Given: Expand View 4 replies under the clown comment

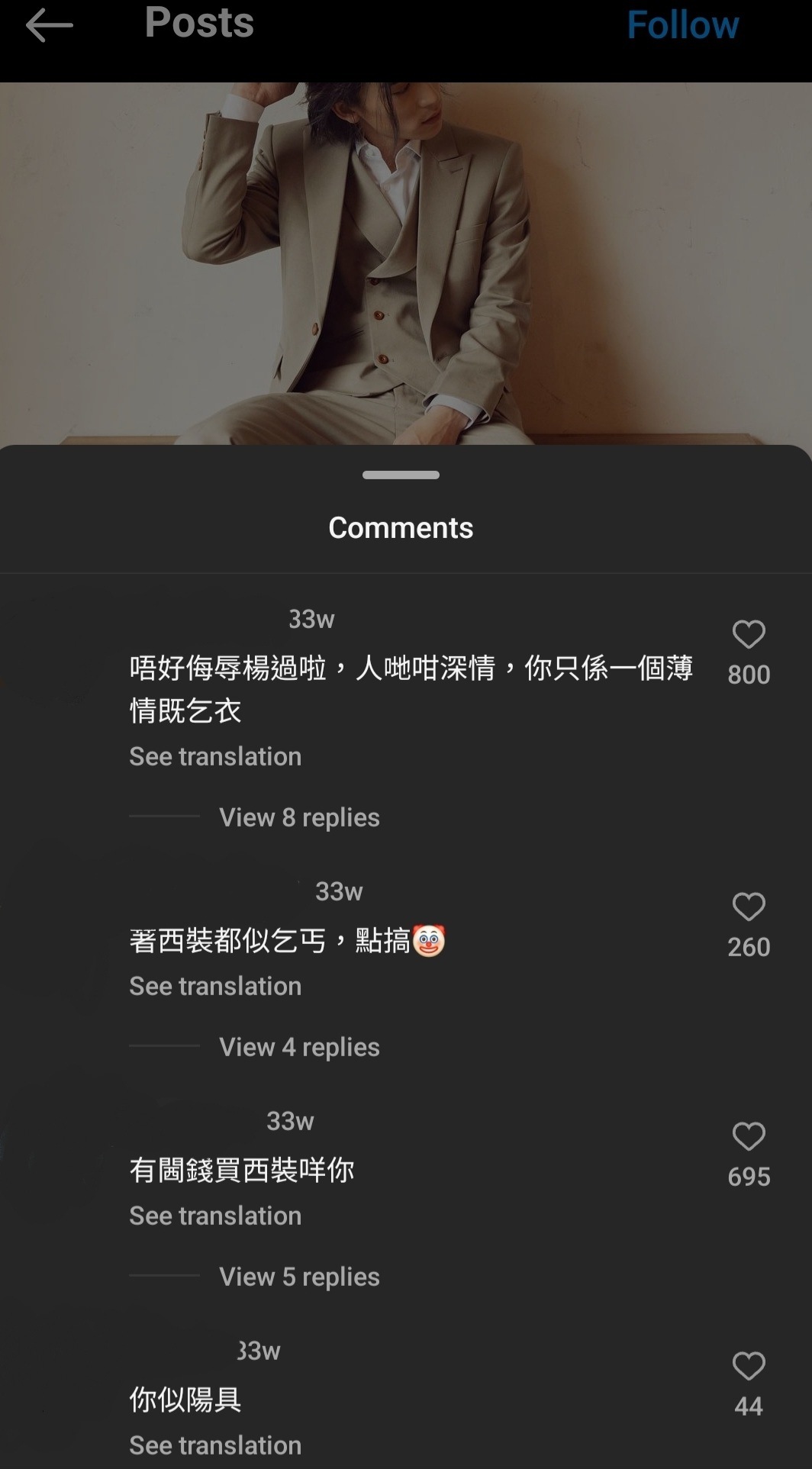Looking at the screenshot, I should click(298, 1047).
